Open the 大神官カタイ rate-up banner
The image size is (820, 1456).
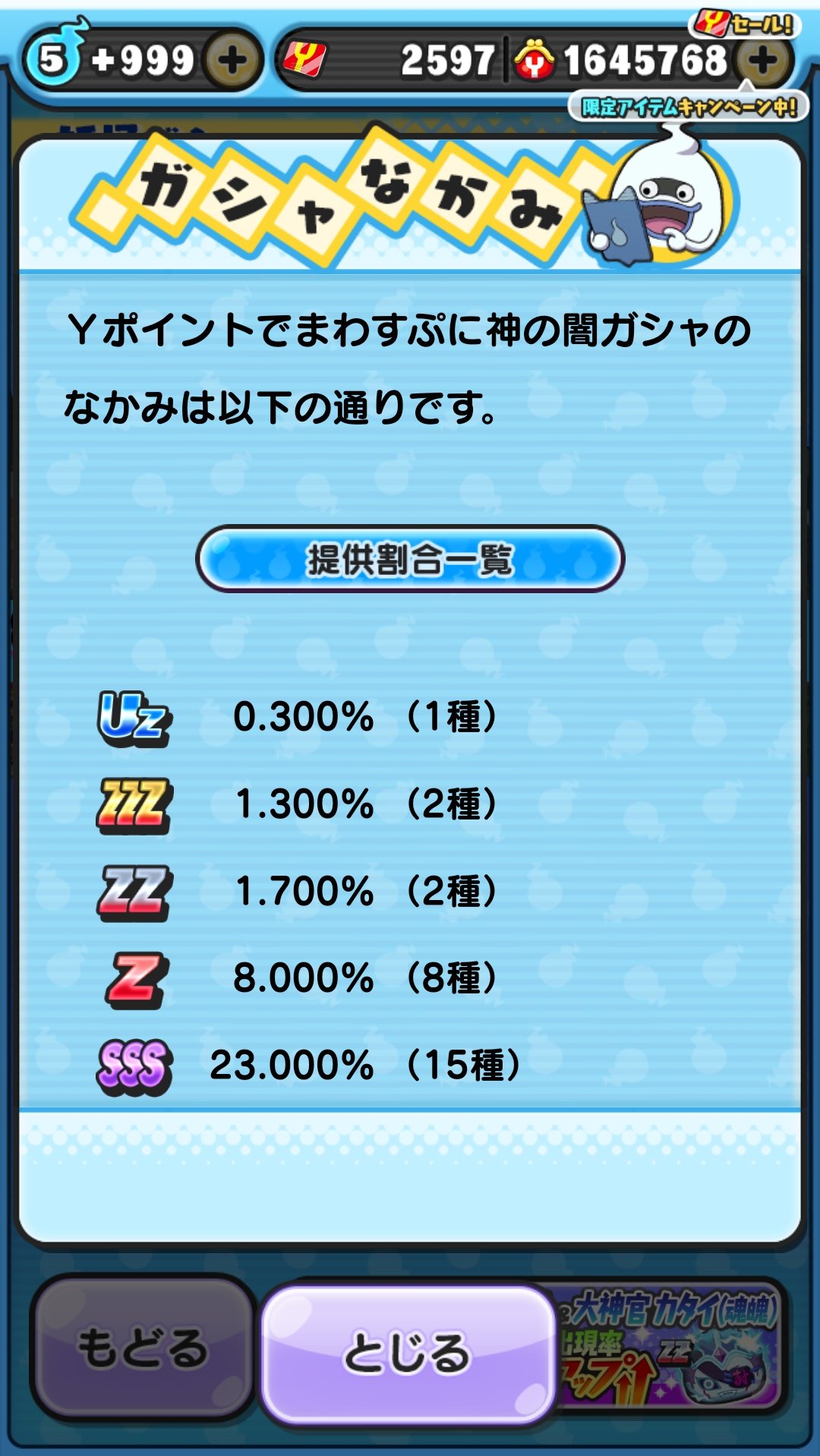[668, 1346]
